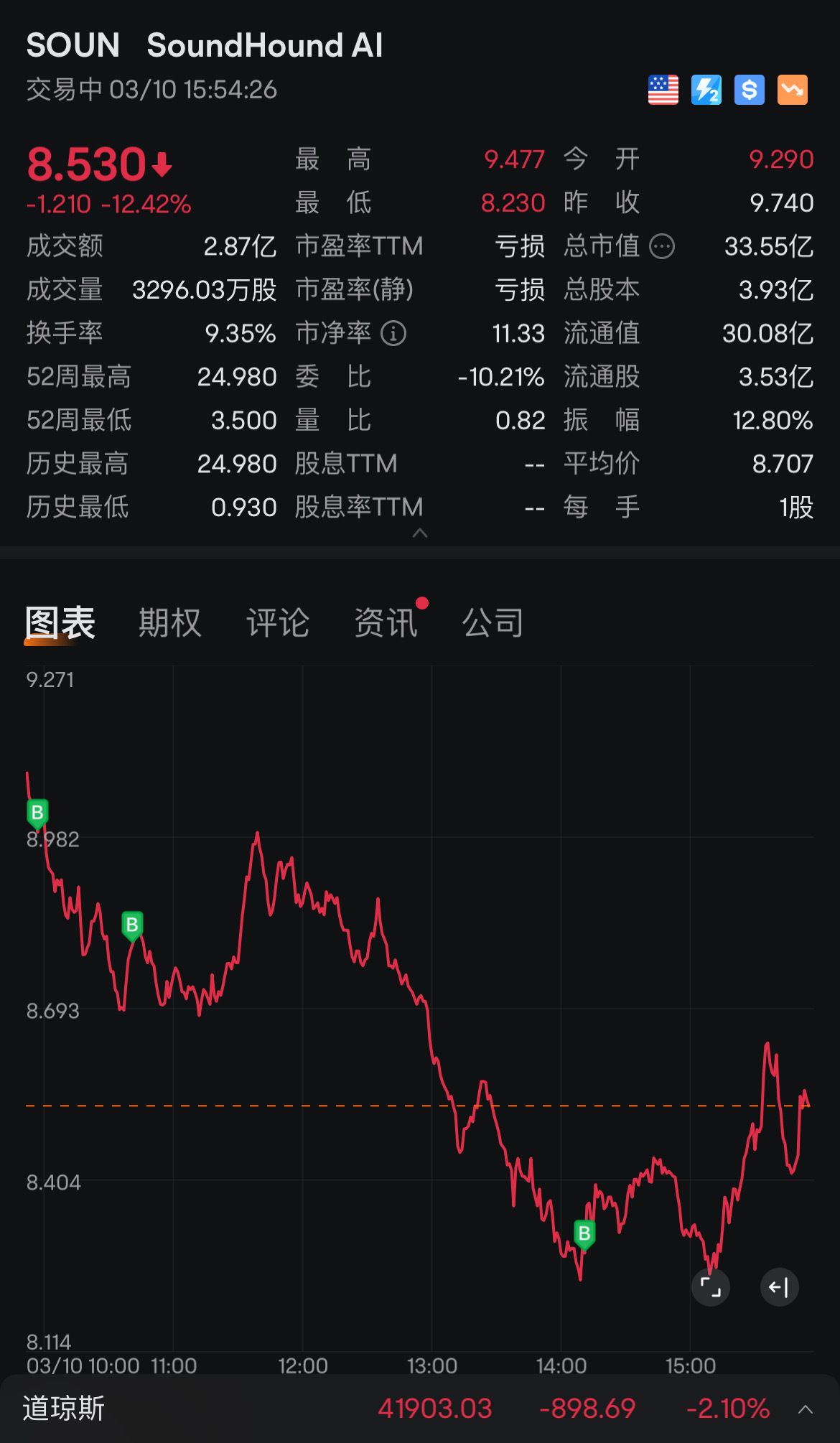Open the info icon beside 市净率
The height and width of the screenshot is (1443, 840).
pyautogui.click(x=393, y=333)
